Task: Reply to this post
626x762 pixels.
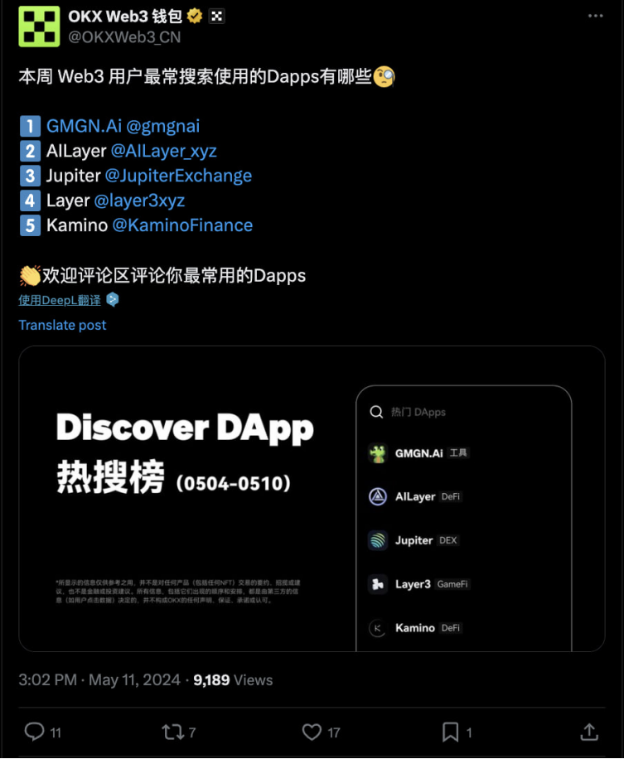Action: pyautogui.click(x=34, y=732)
